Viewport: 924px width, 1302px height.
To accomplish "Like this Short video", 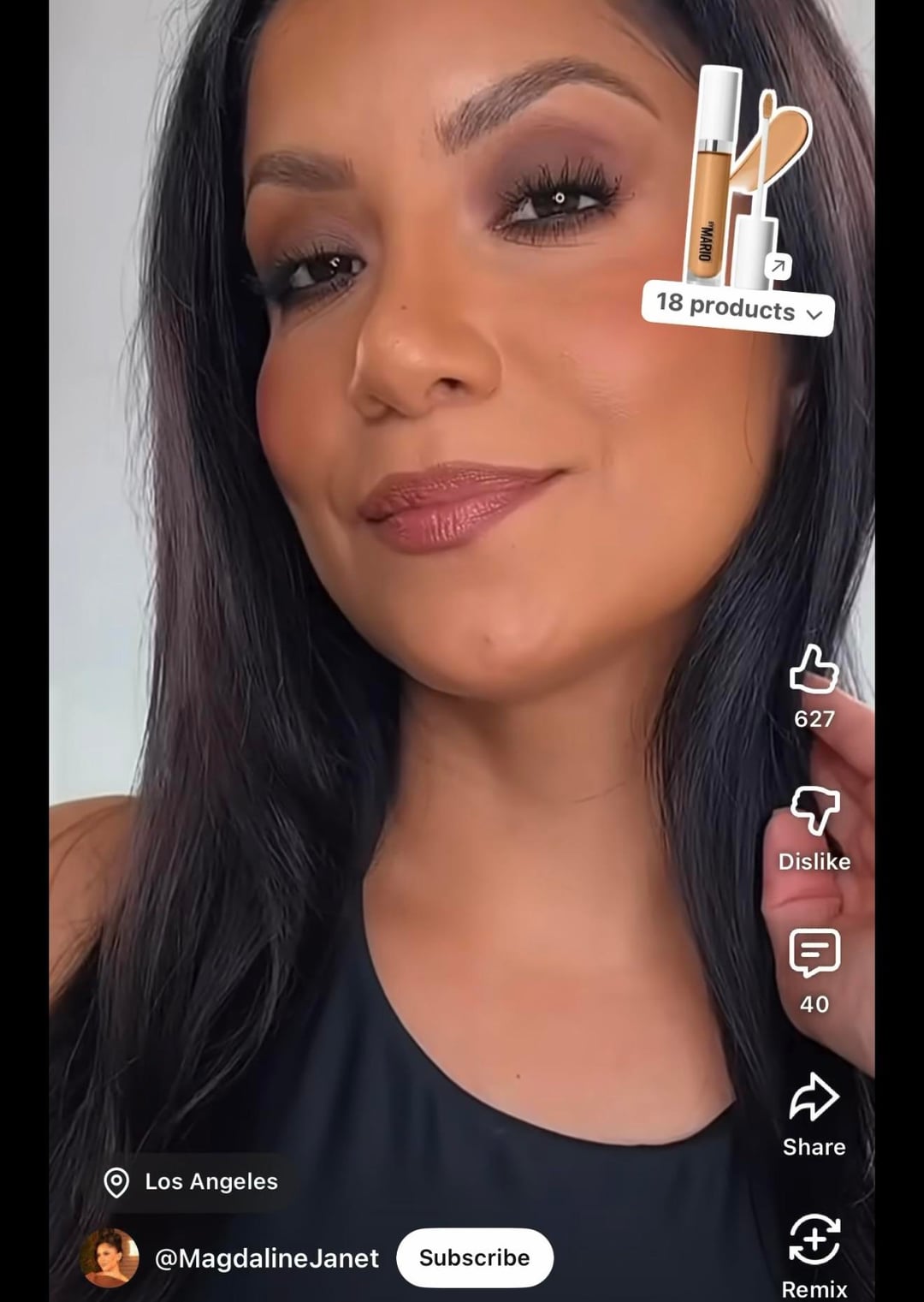I will coord(813,670).
